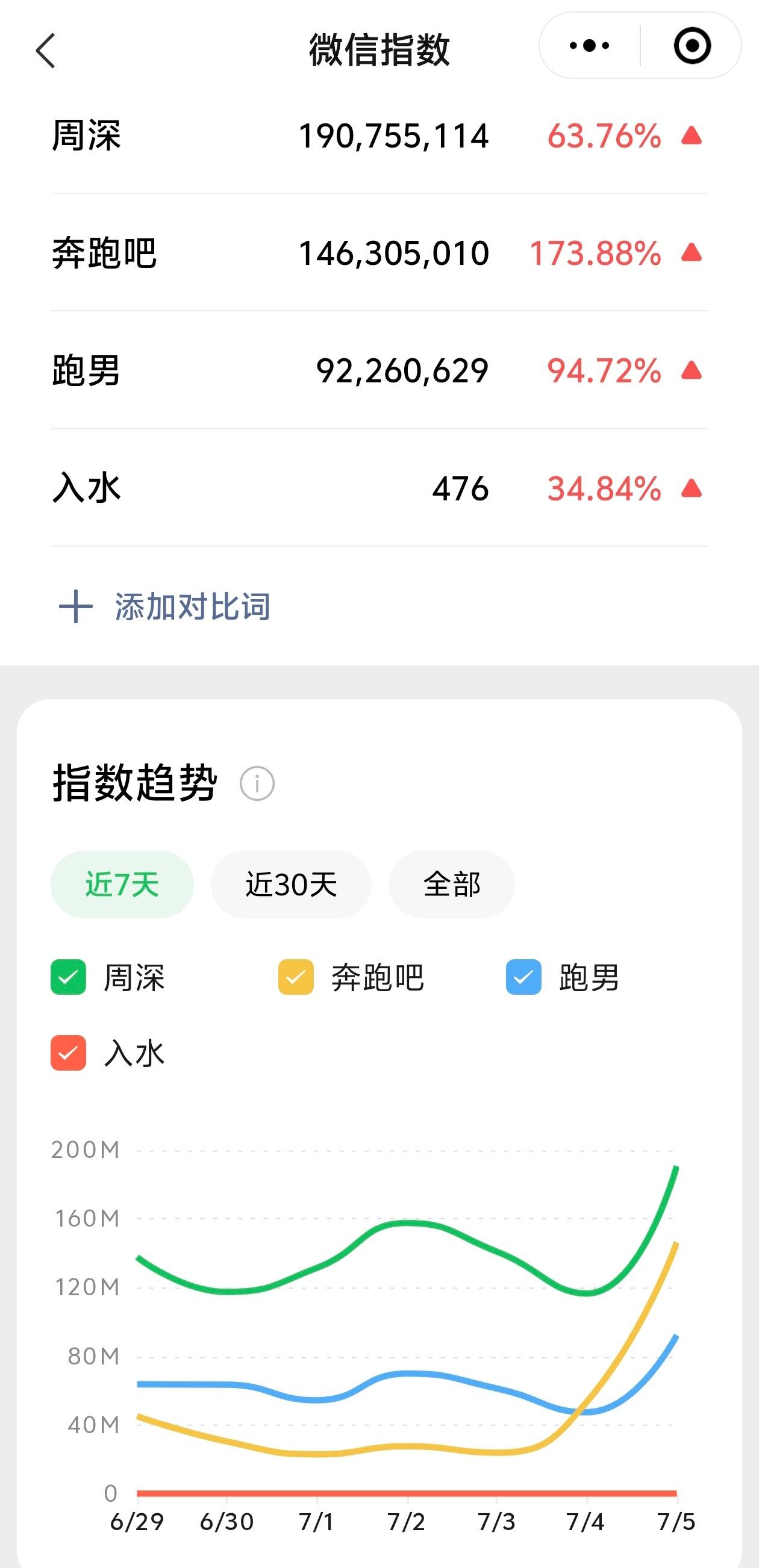759x1568 pixels.
Task: Switch to the 全部 time range
Action: coord(451,885)
